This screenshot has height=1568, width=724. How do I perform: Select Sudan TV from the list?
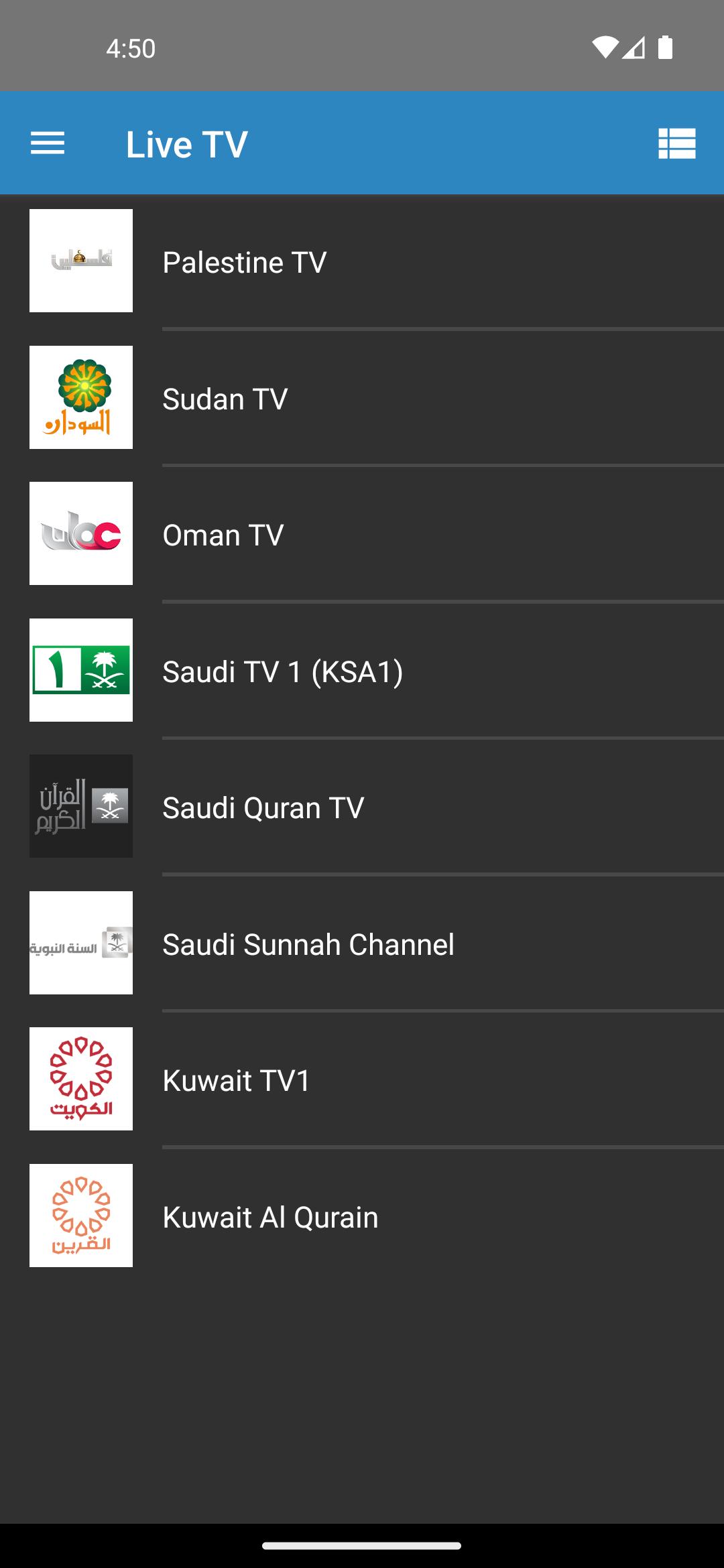(x=362, y=398)
